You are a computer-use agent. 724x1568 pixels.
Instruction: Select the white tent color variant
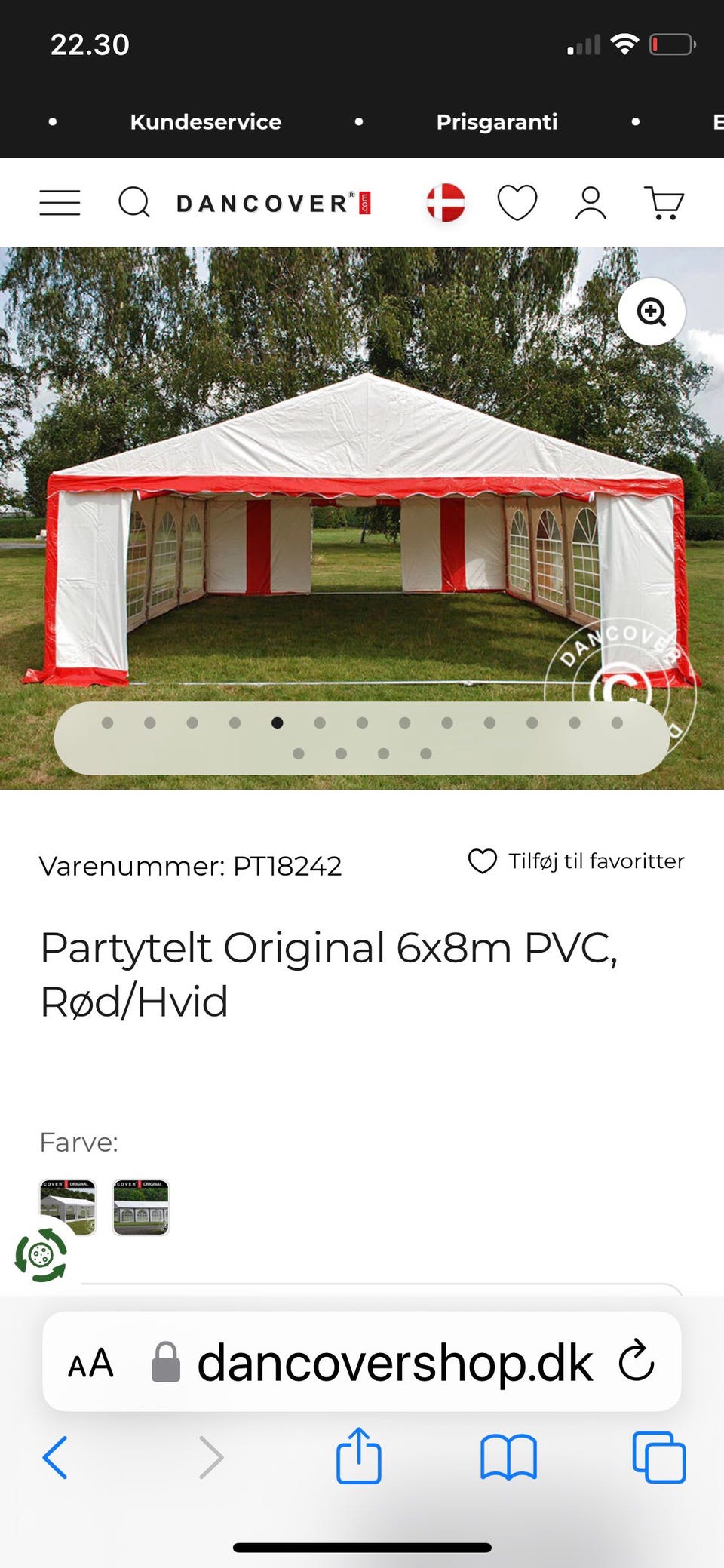[141, 1207]
